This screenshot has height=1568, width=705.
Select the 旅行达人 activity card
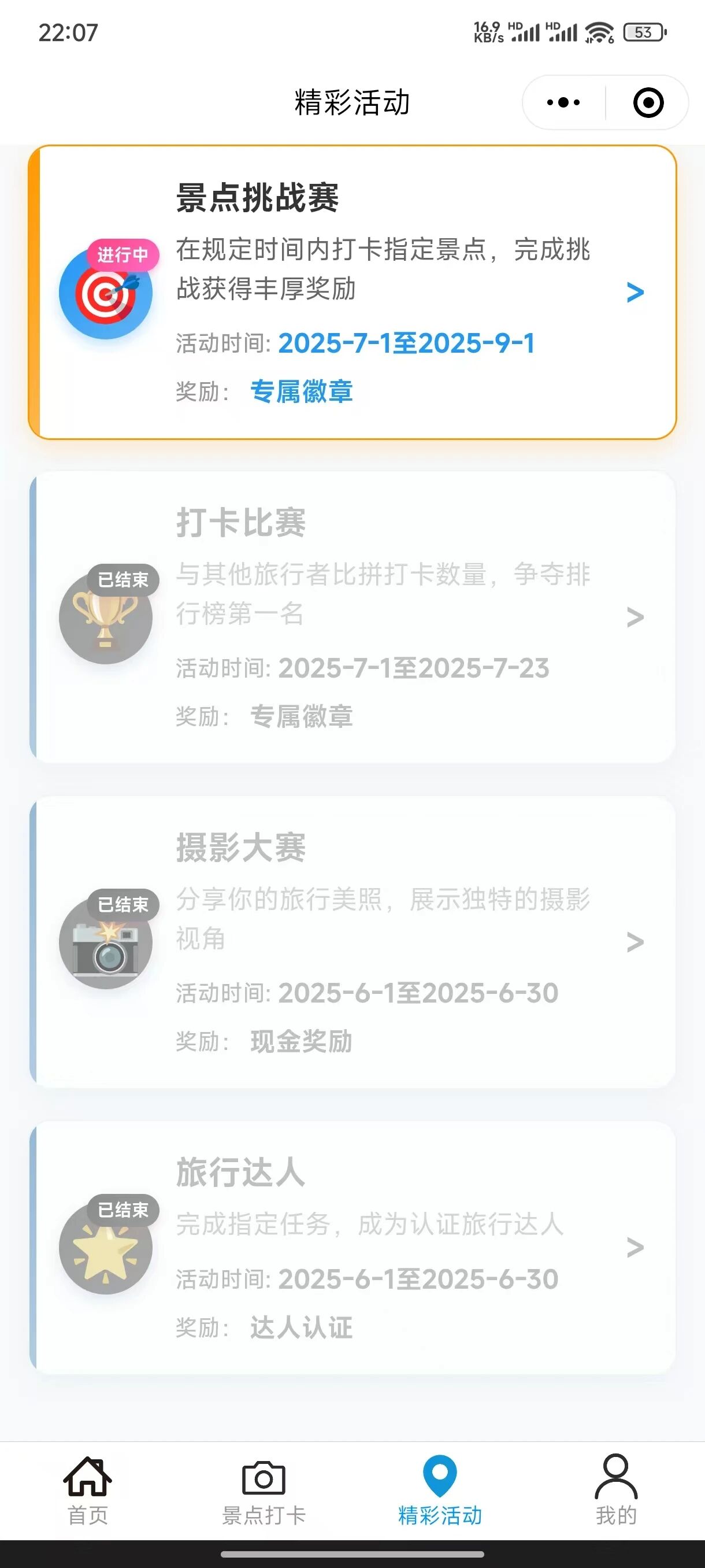coord(353,1247)
